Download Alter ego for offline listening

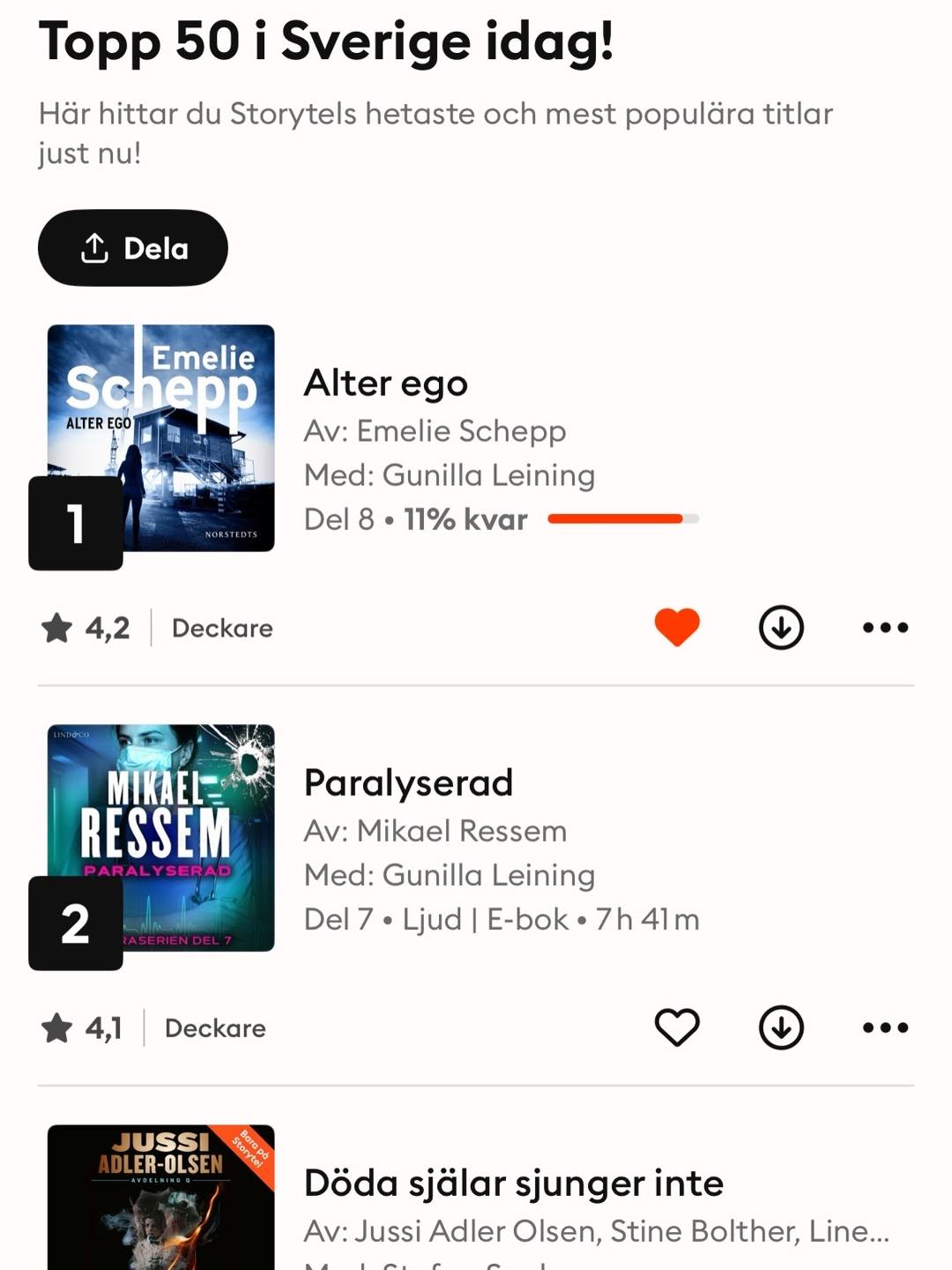point(781,628)
